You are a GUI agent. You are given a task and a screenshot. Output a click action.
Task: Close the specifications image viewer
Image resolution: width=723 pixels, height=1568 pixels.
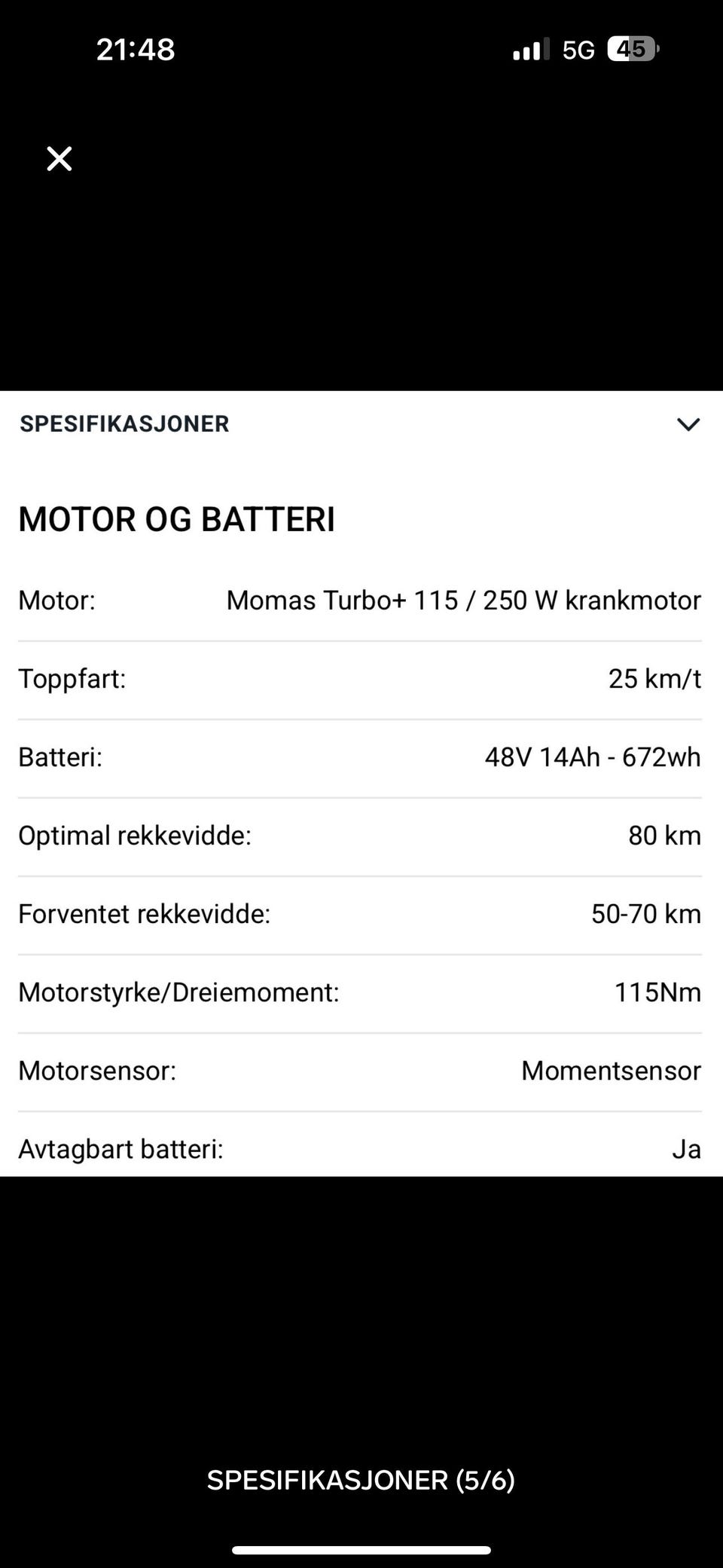(59, 159)
